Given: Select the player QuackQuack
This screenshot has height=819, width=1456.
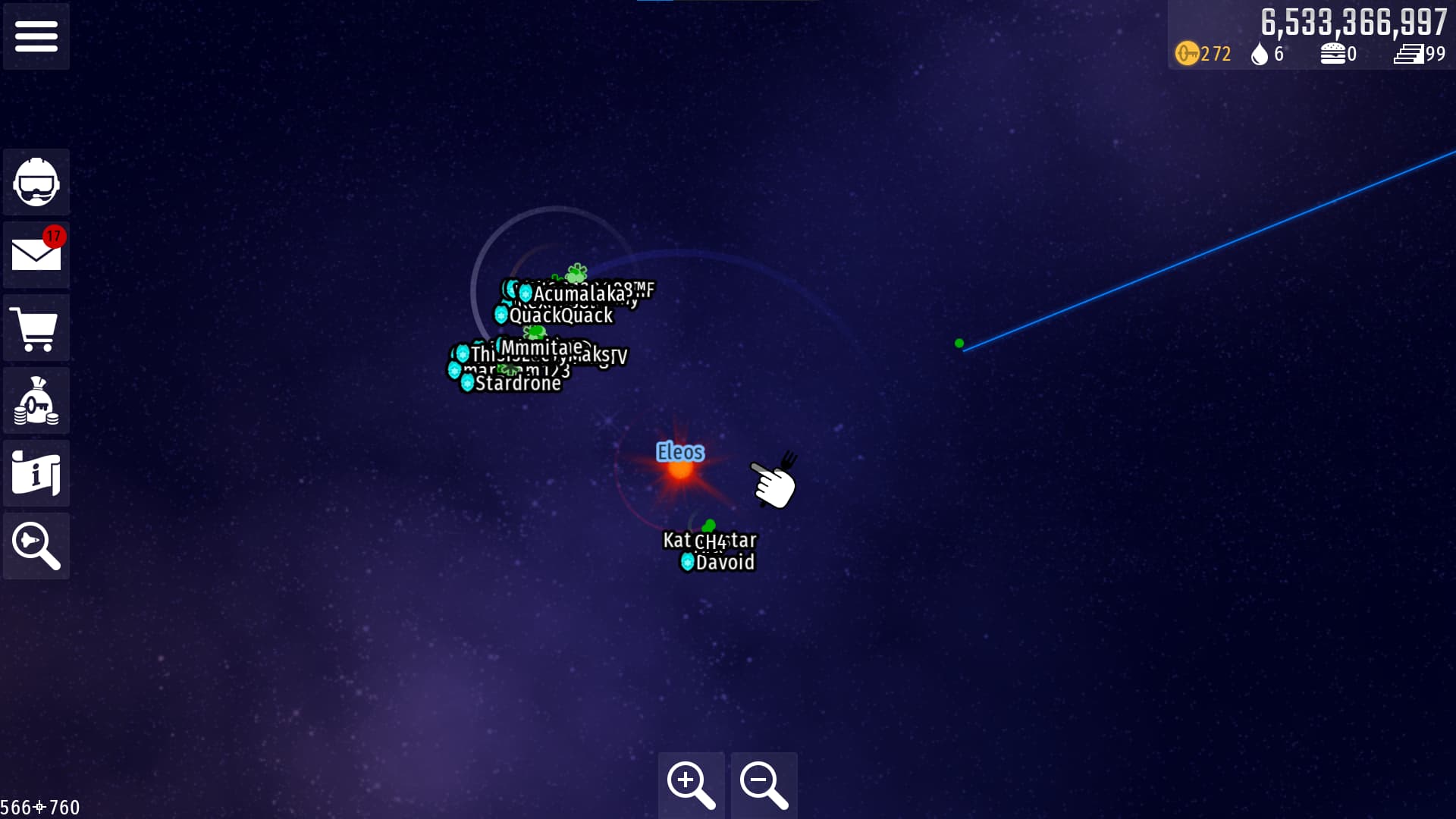Looking at the screenshot, I should (560, 315).
